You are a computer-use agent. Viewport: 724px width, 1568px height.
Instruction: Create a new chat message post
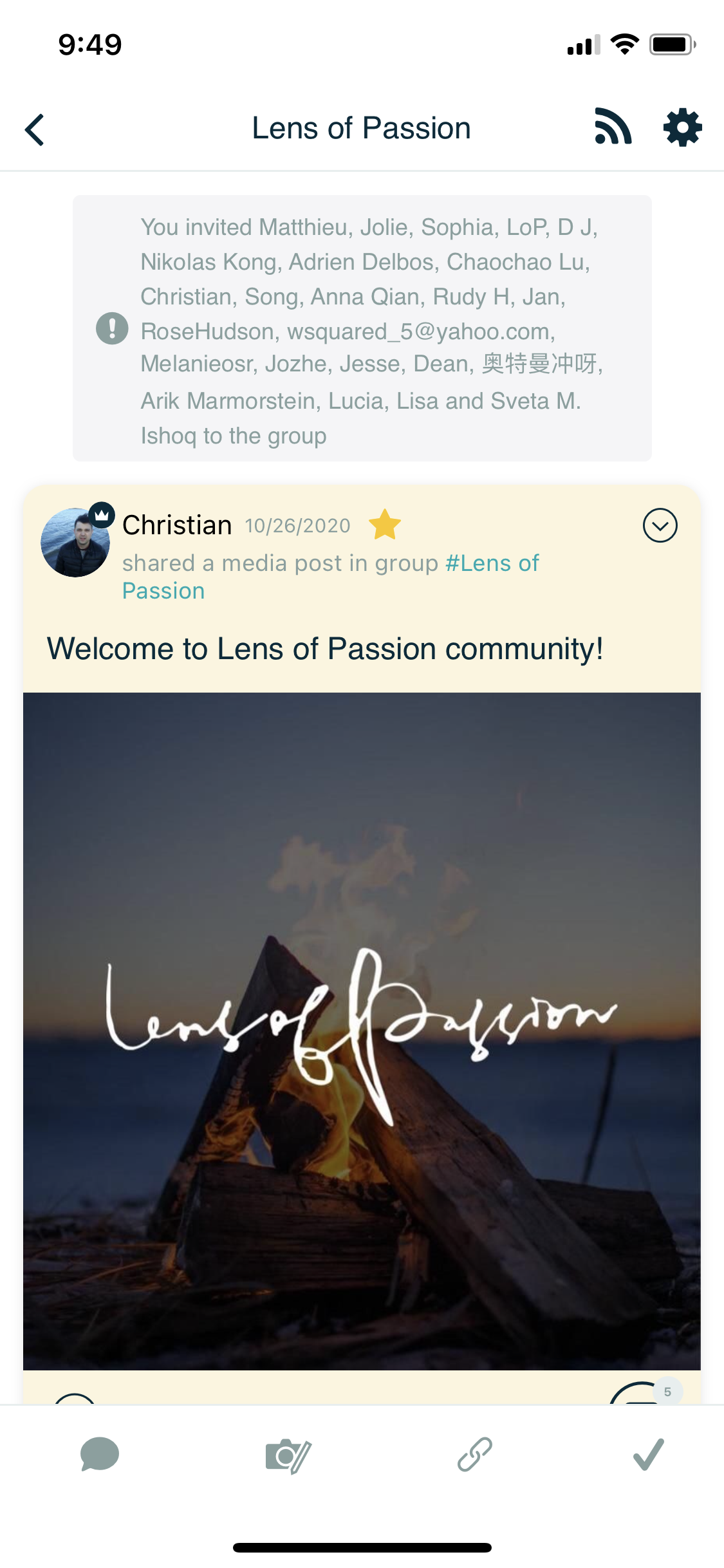pos(100,1455)
